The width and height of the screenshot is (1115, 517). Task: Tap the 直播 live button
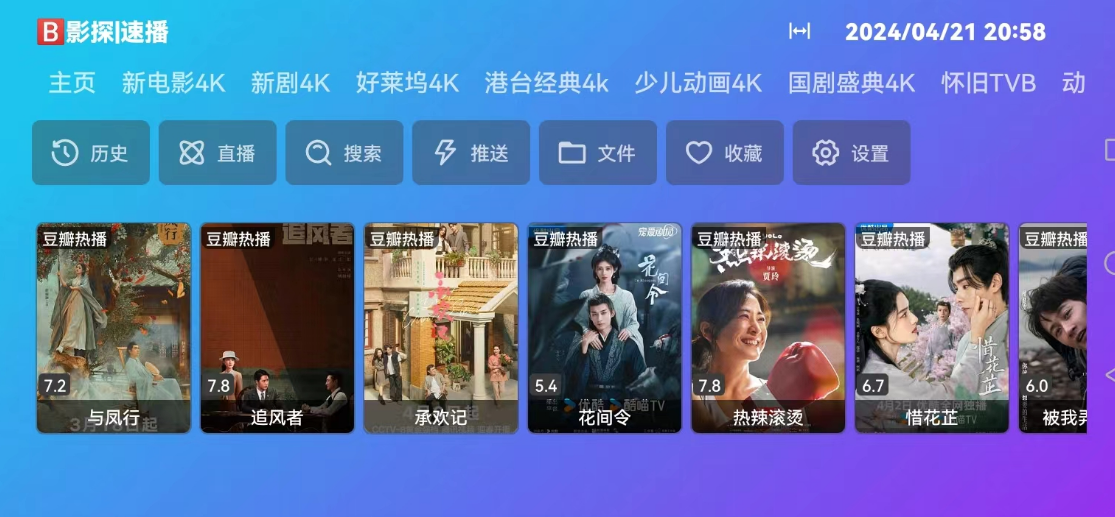[217, 153]
